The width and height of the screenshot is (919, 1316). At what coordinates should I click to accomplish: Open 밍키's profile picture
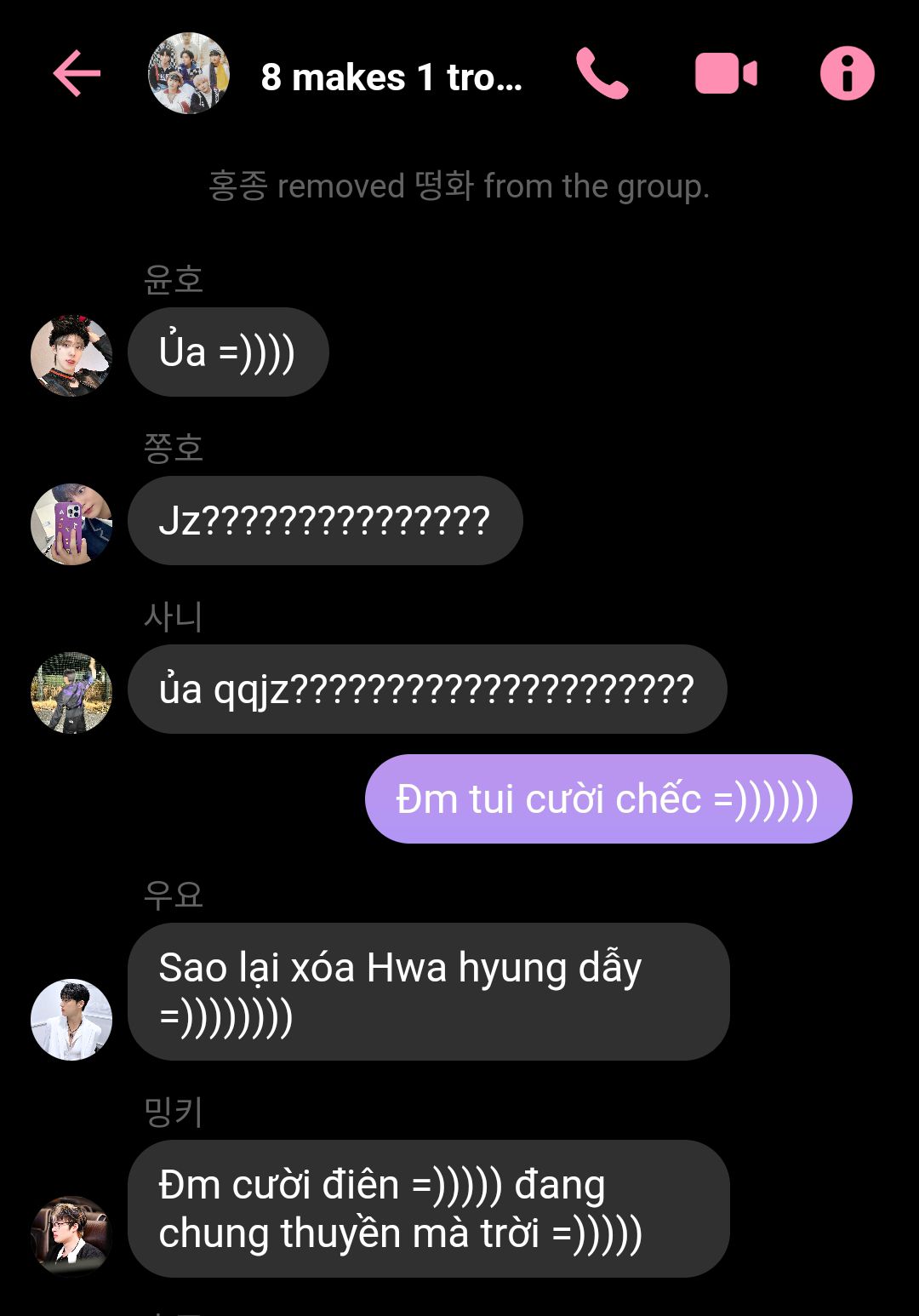point(71,1235)
